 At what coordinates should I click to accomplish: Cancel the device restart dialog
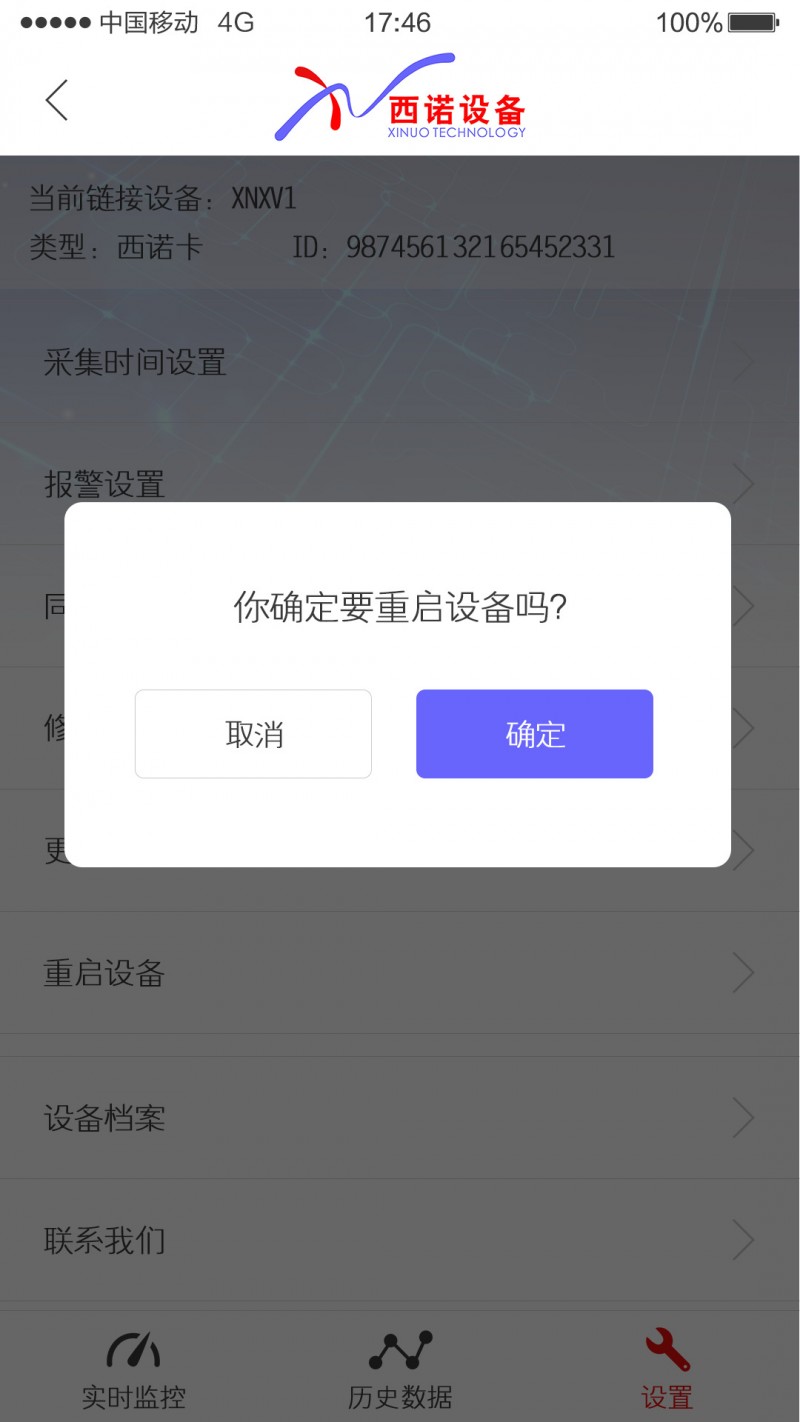pos(253,734)
